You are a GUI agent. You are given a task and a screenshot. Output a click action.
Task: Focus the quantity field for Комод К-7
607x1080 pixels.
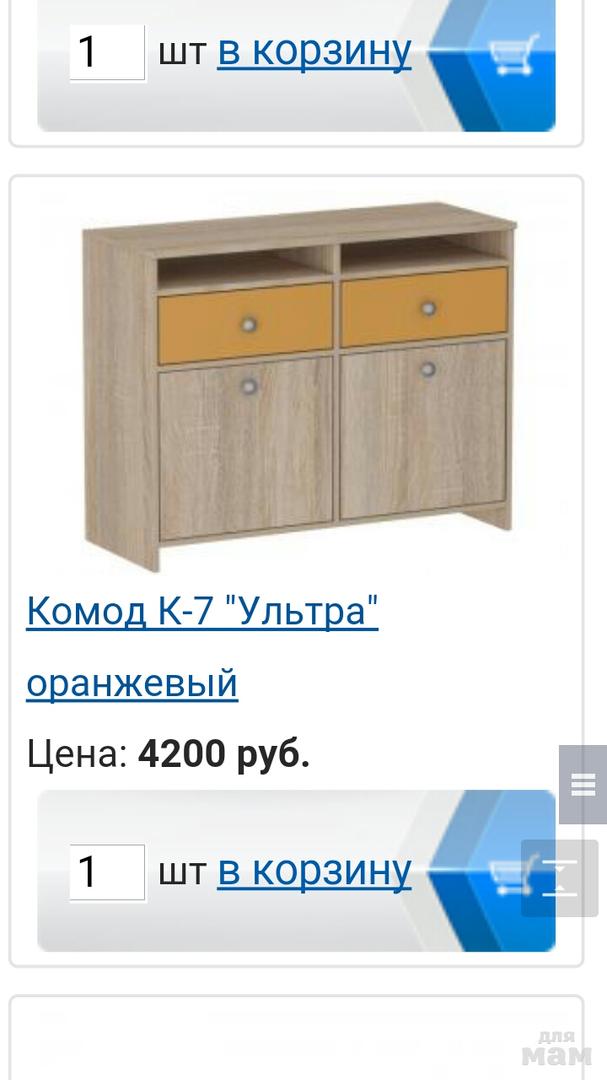[x=107, y=872]
